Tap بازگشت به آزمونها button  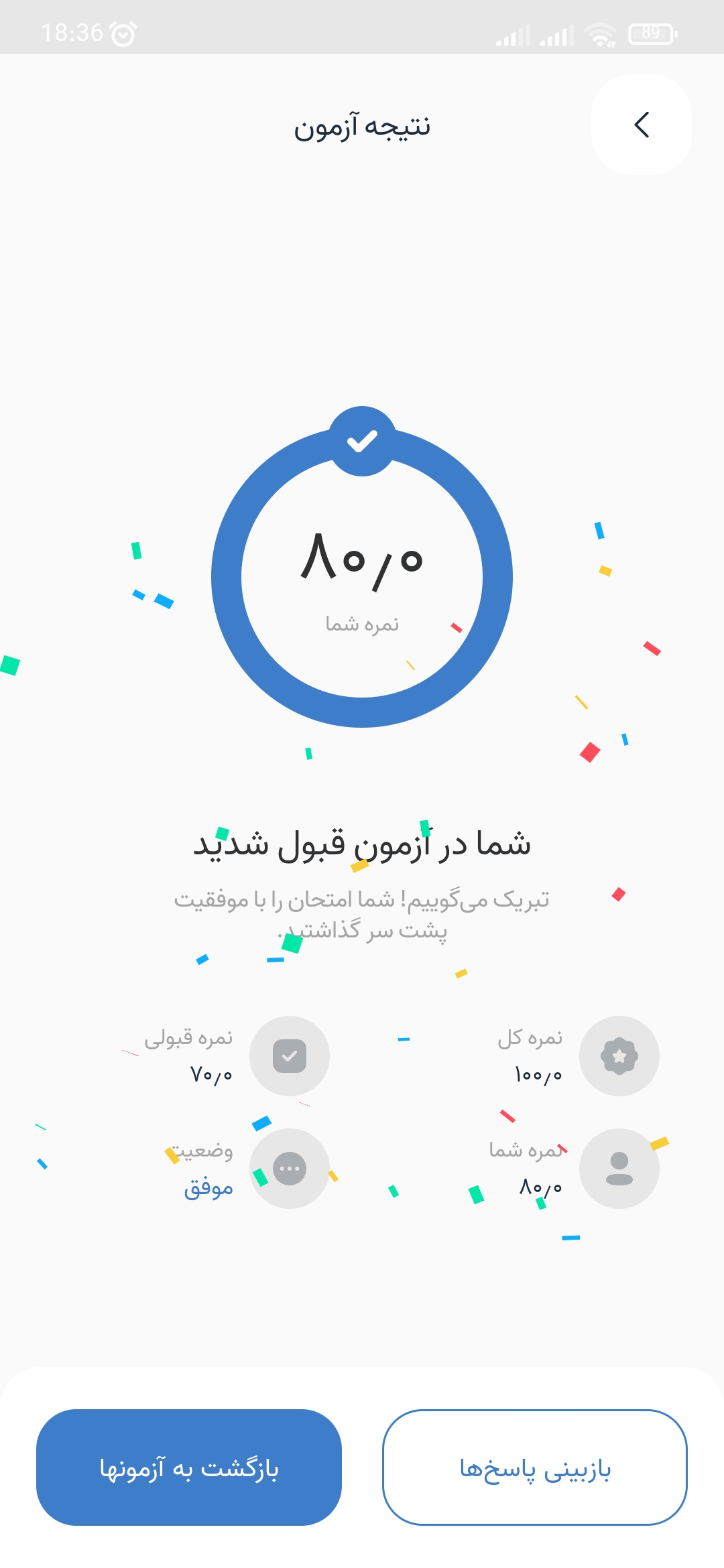click(189, 1467)
